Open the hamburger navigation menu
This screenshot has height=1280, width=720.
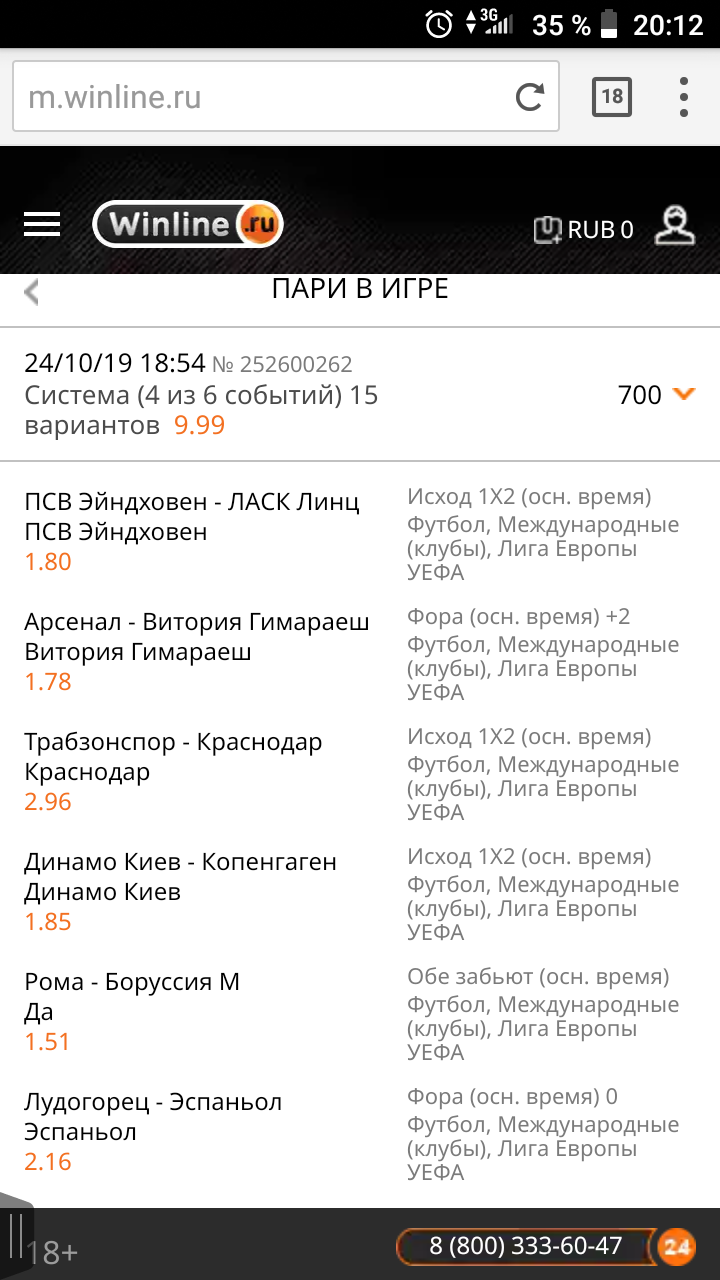tap(42, 225)
